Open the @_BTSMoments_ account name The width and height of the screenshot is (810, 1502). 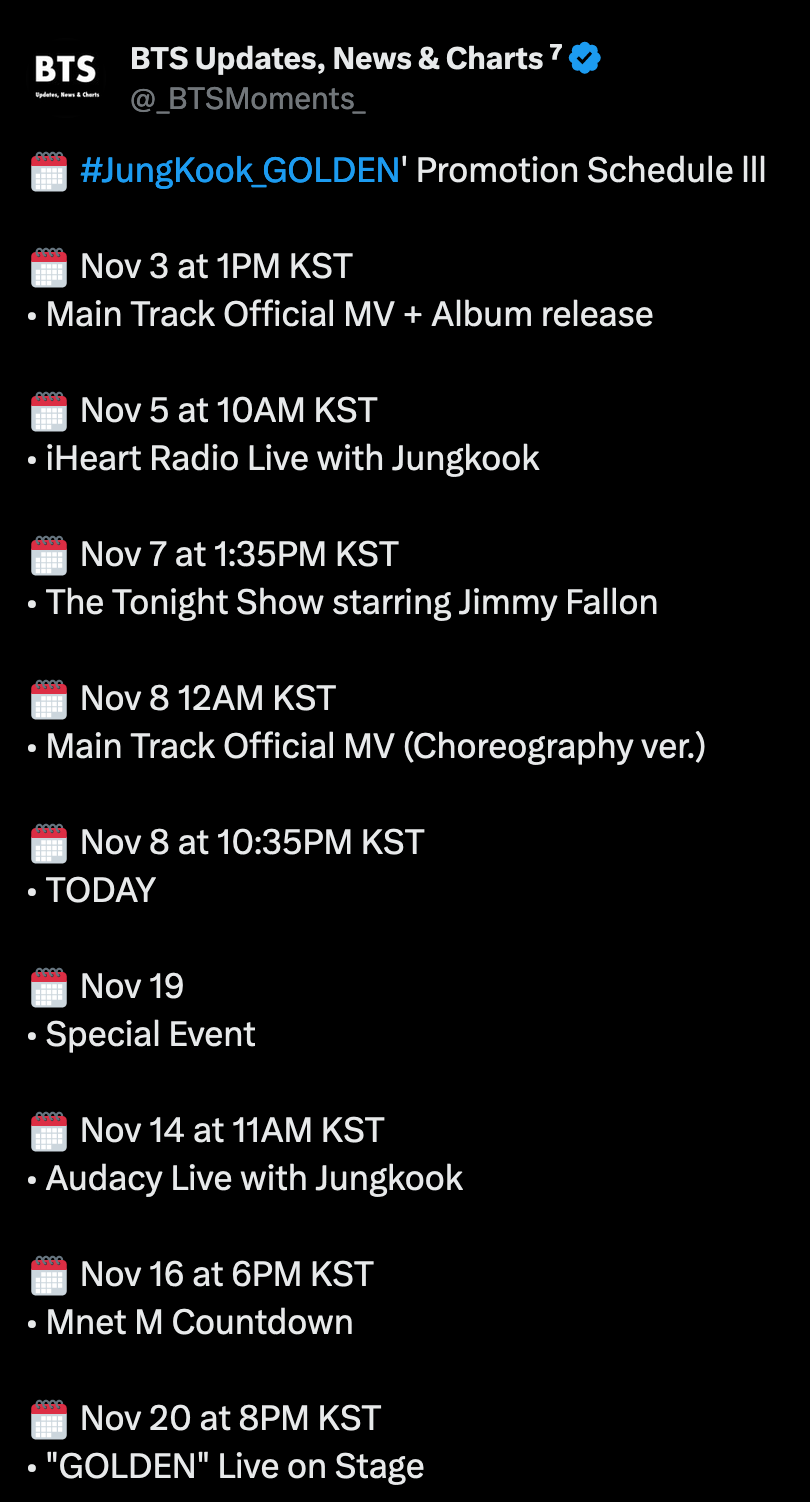click(x=248, y=98)
